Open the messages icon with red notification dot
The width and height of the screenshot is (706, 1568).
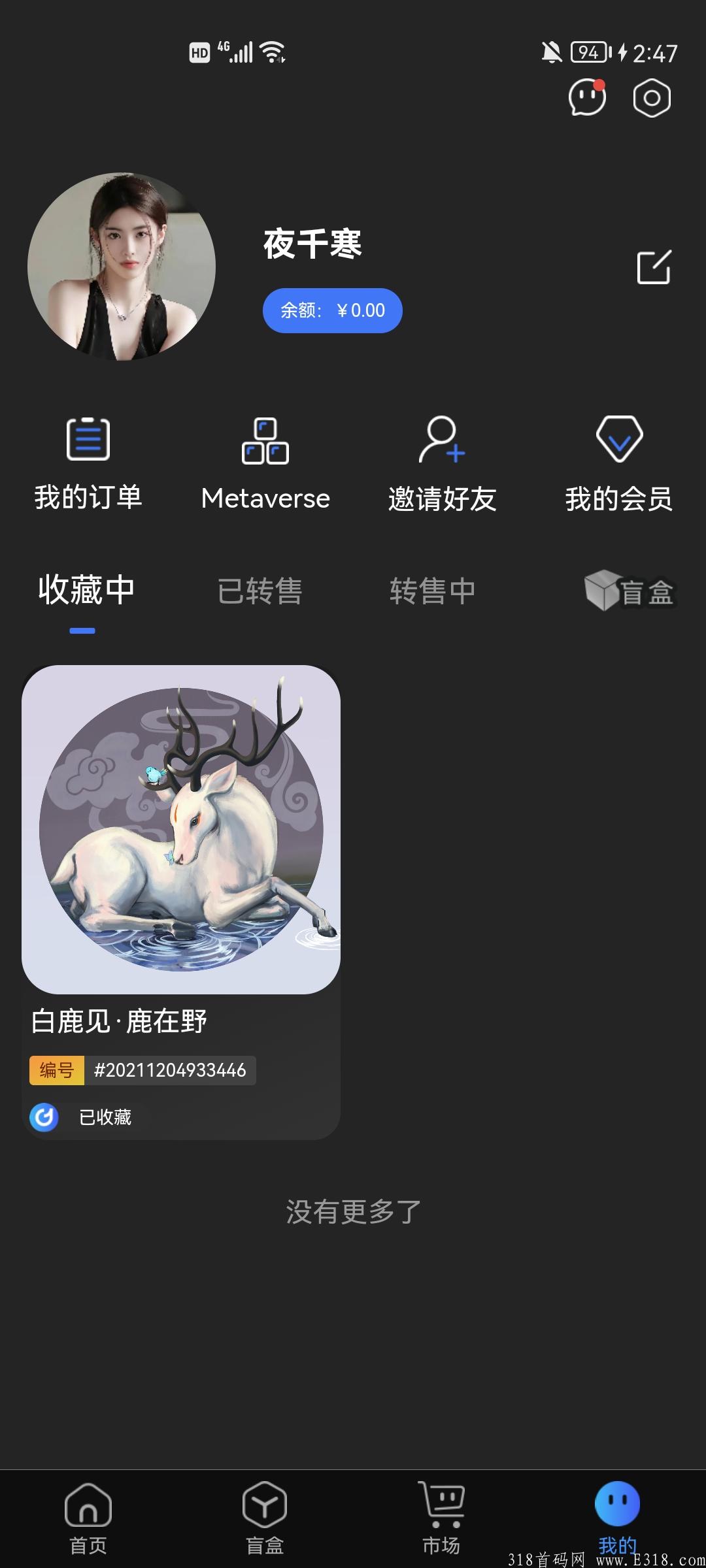tap(586, 98)
